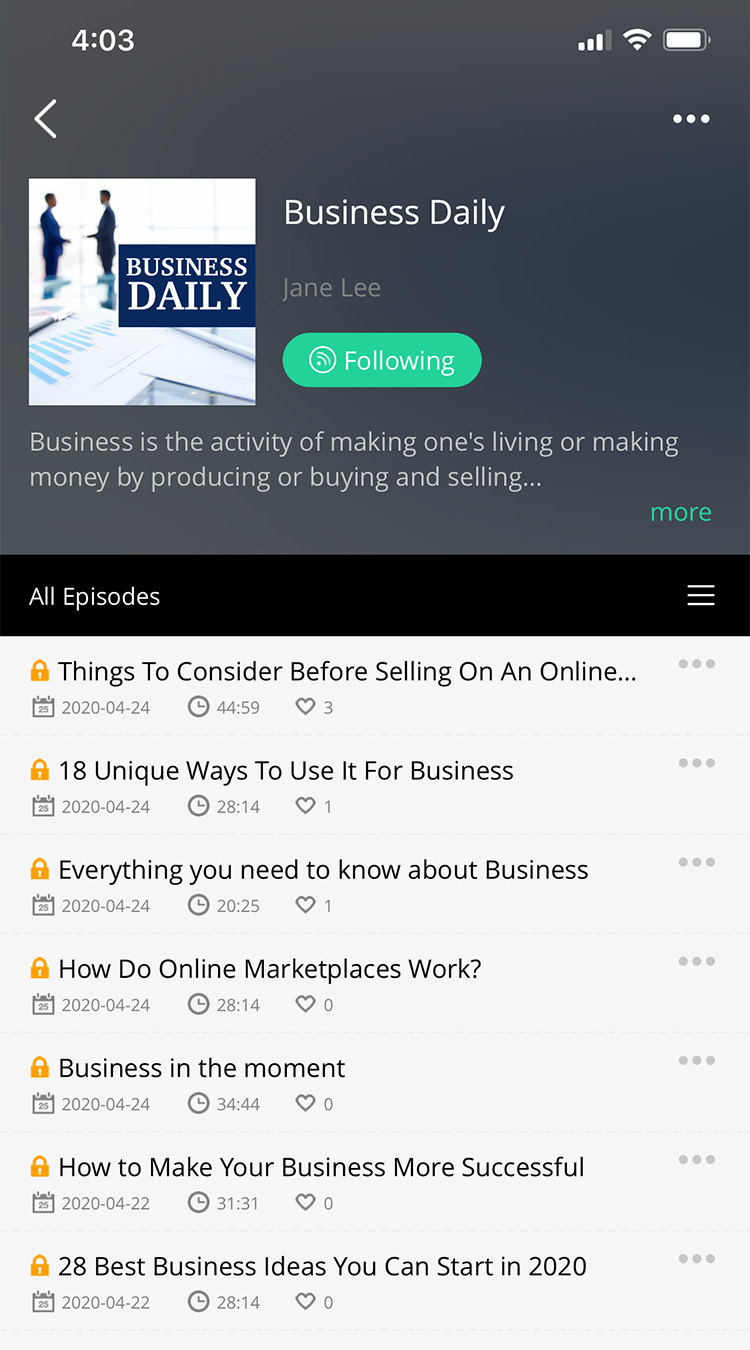Select the 'All Episodes' header
This screenshot has width=750, height=1350.
point(95,595)
